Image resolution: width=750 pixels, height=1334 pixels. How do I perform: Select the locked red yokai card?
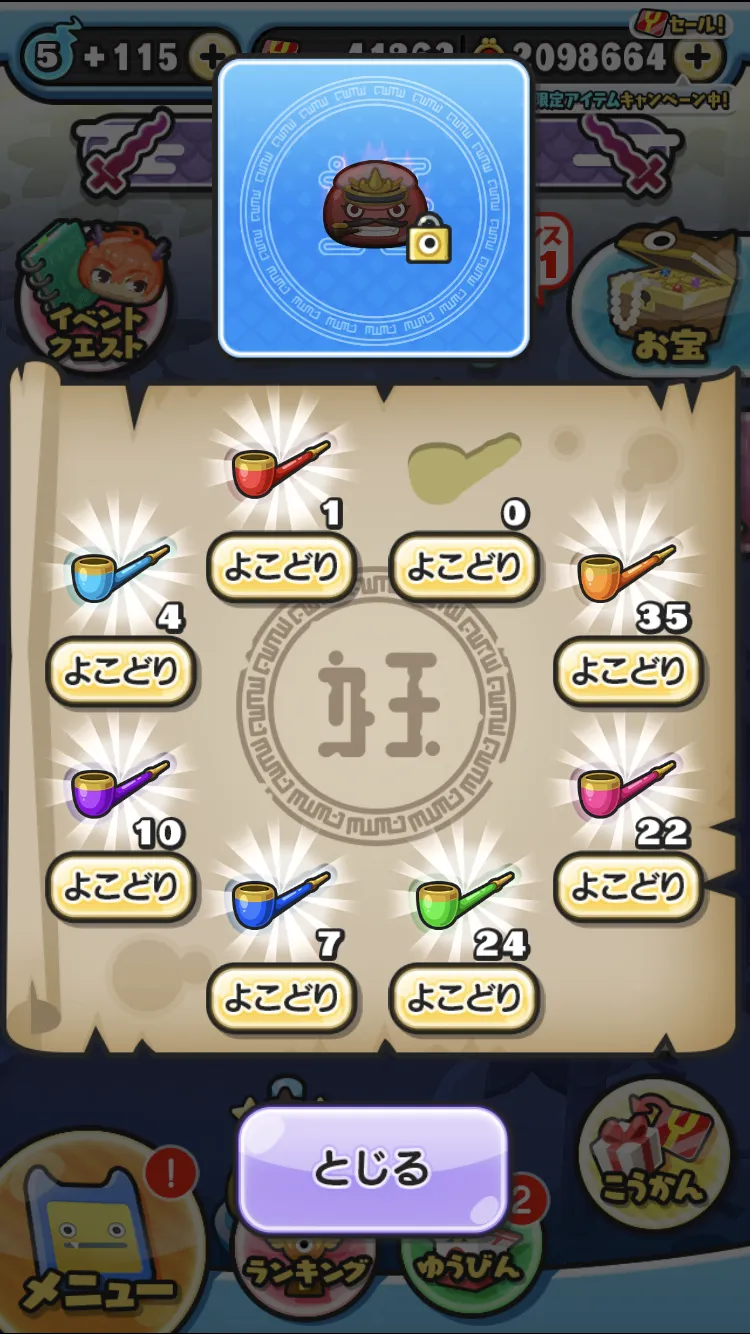coord(373,208)
